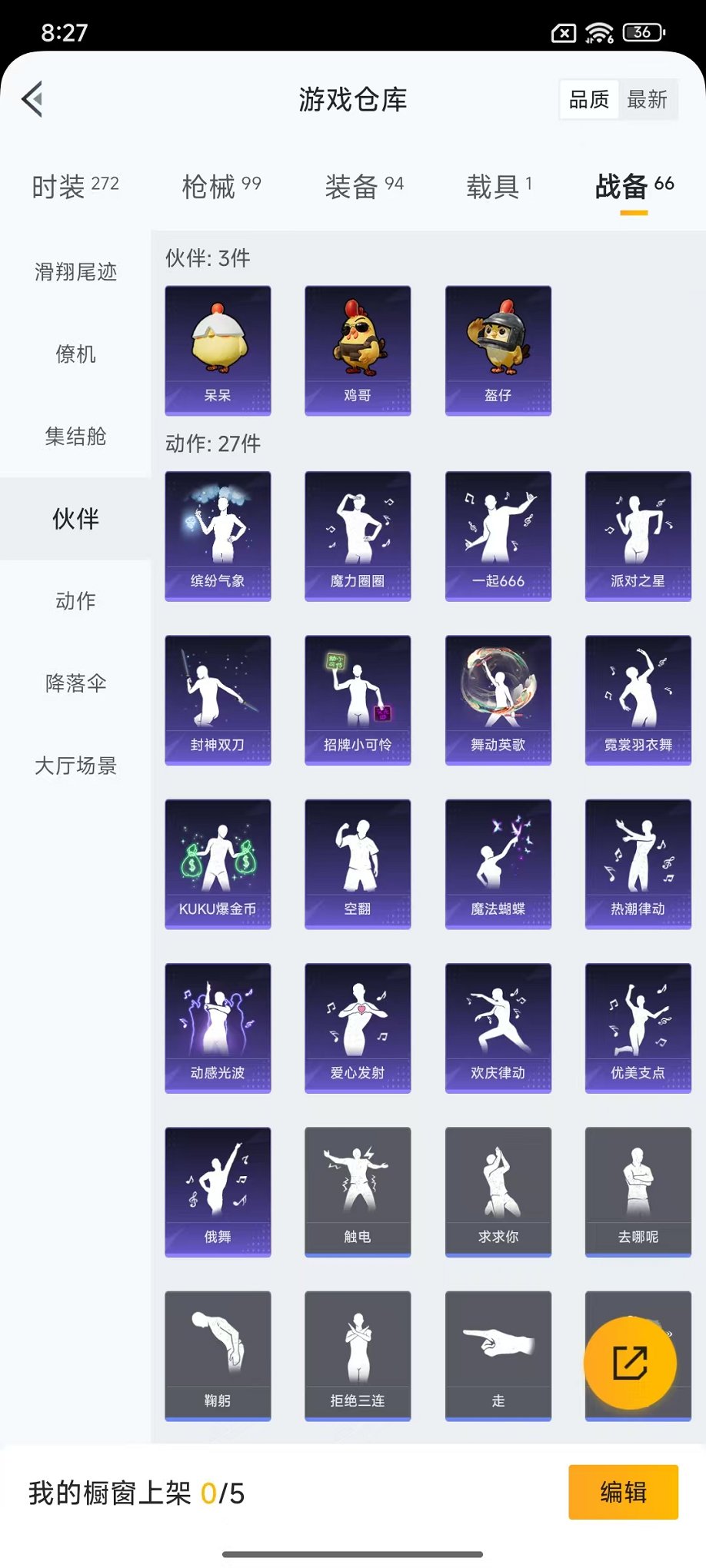Select the 鸡哥 companion with sunglasses

358,348
